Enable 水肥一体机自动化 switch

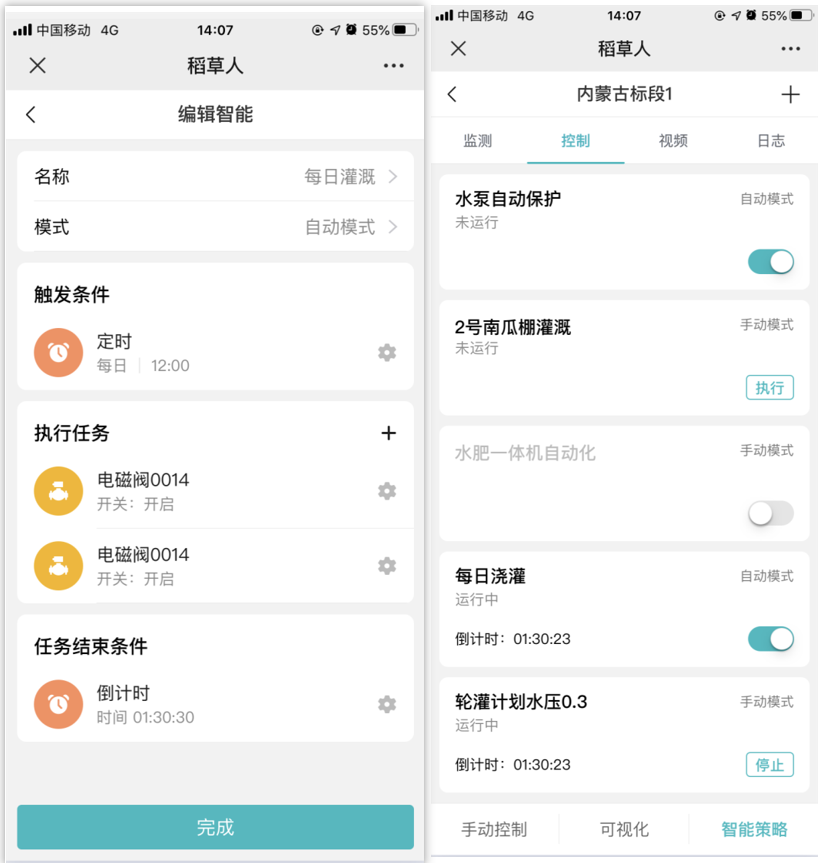(x=771, y=514)
